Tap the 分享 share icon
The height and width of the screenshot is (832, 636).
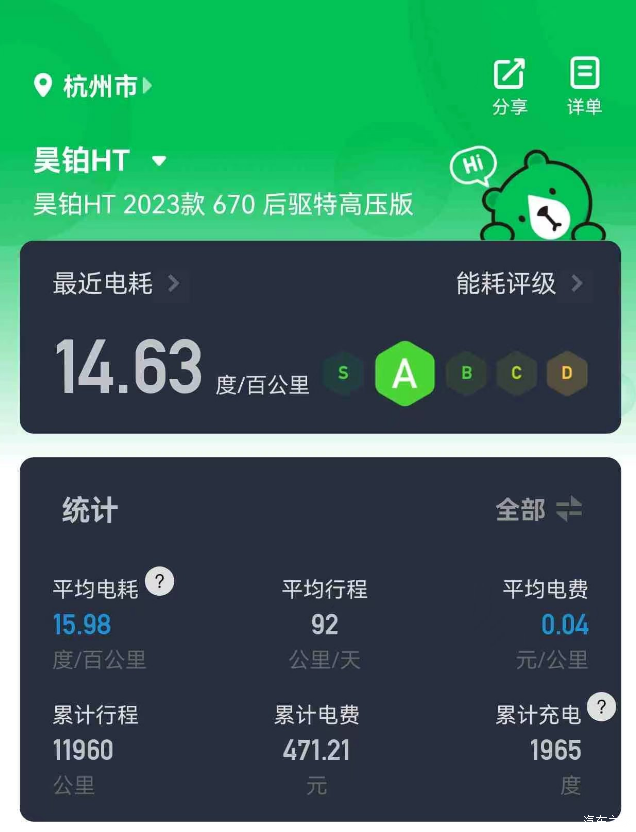[509, 84]
